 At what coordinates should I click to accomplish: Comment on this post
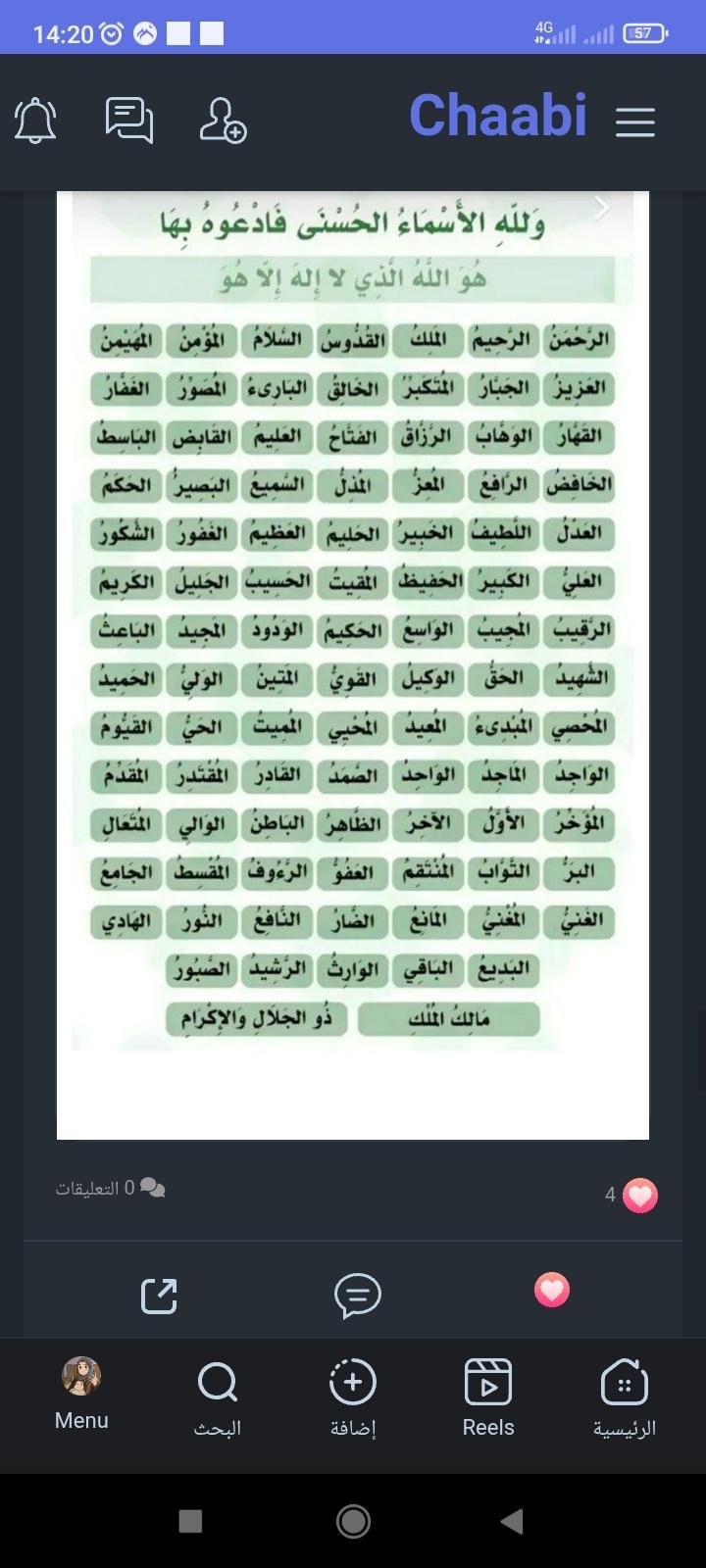click(357, 1296)
